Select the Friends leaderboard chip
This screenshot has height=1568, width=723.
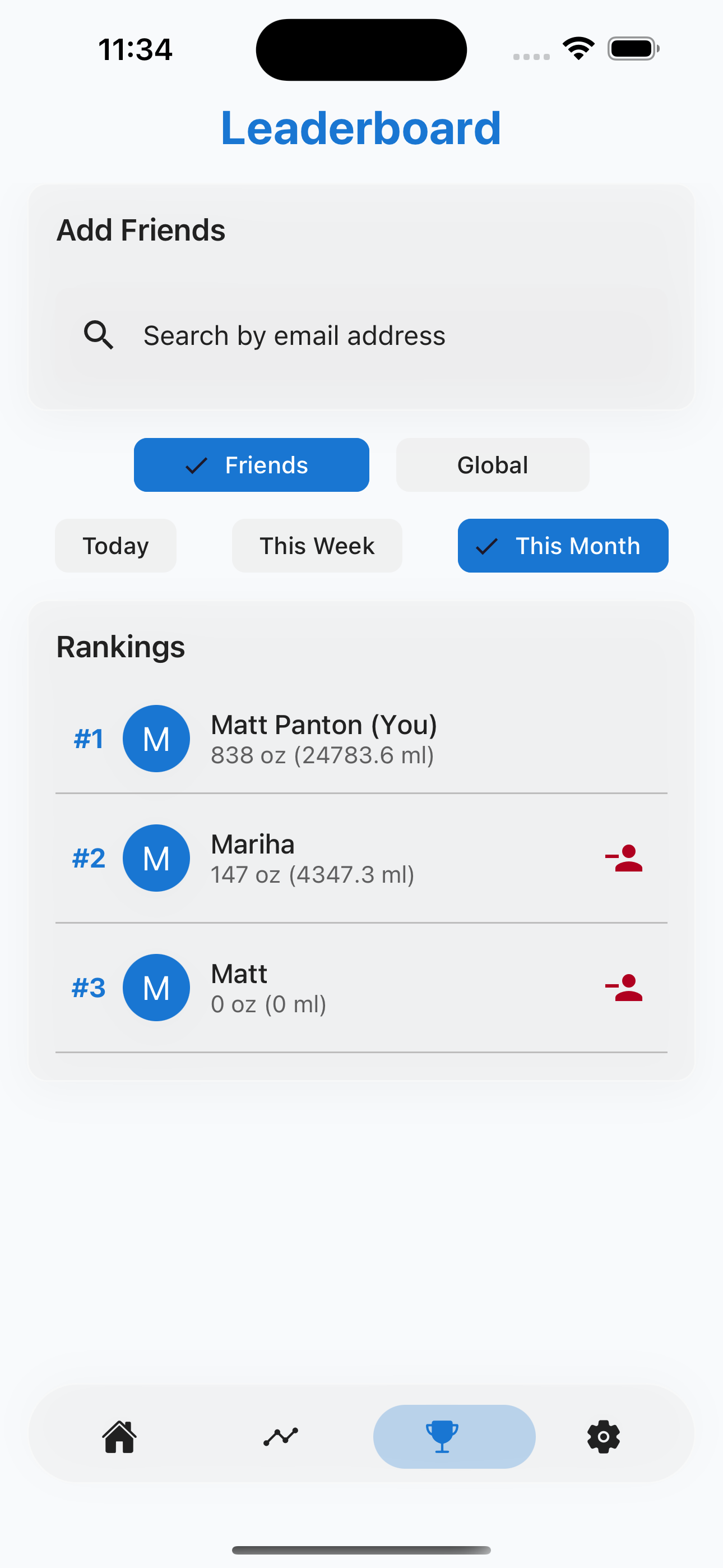point(251,465)
